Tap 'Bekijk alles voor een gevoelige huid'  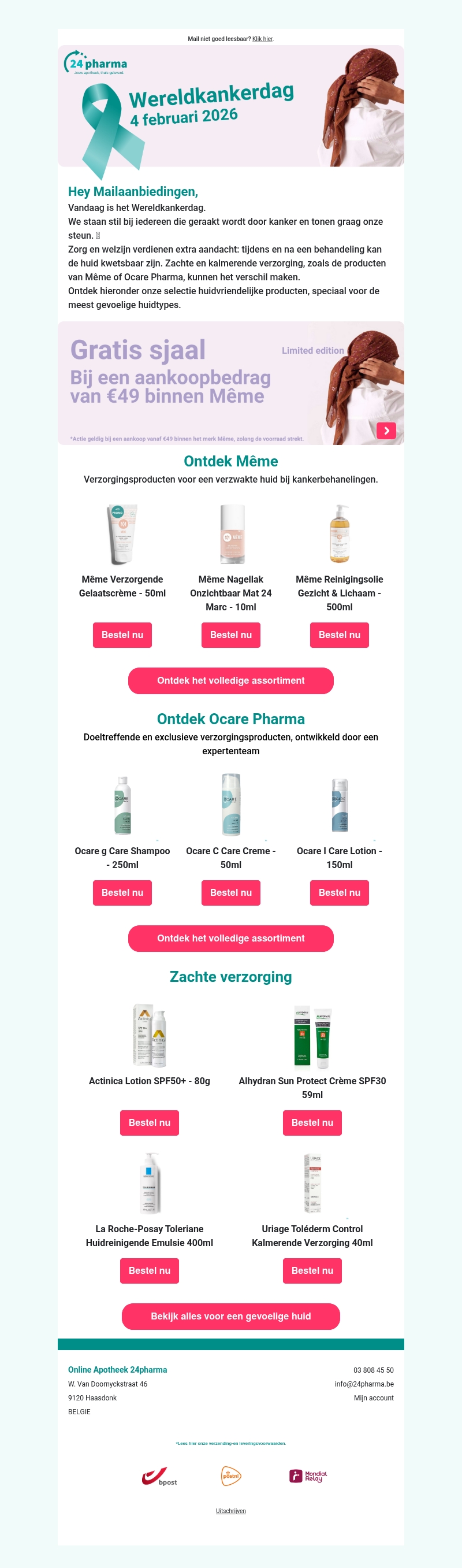231,1317
